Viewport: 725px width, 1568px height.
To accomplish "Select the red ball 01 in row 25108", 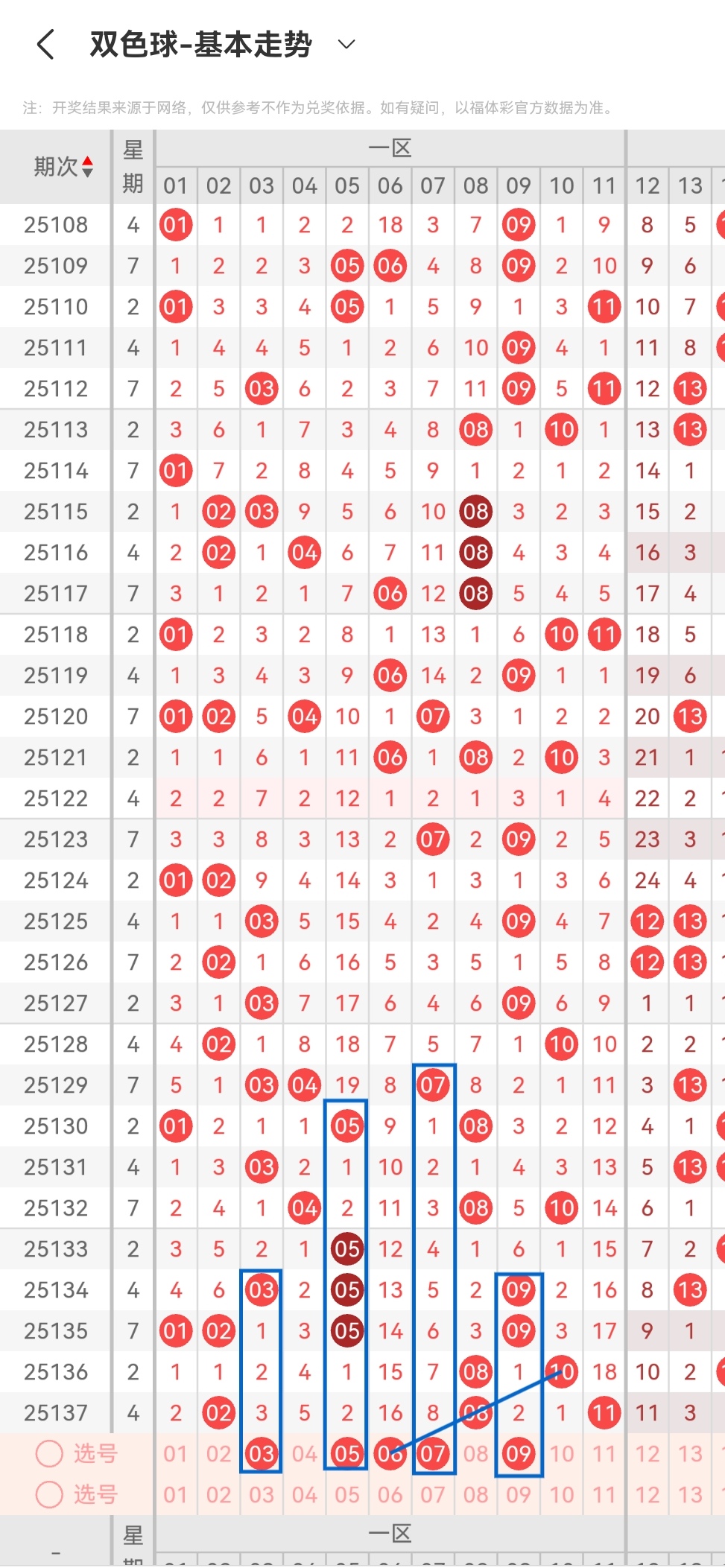I will [x=176, y=224].
